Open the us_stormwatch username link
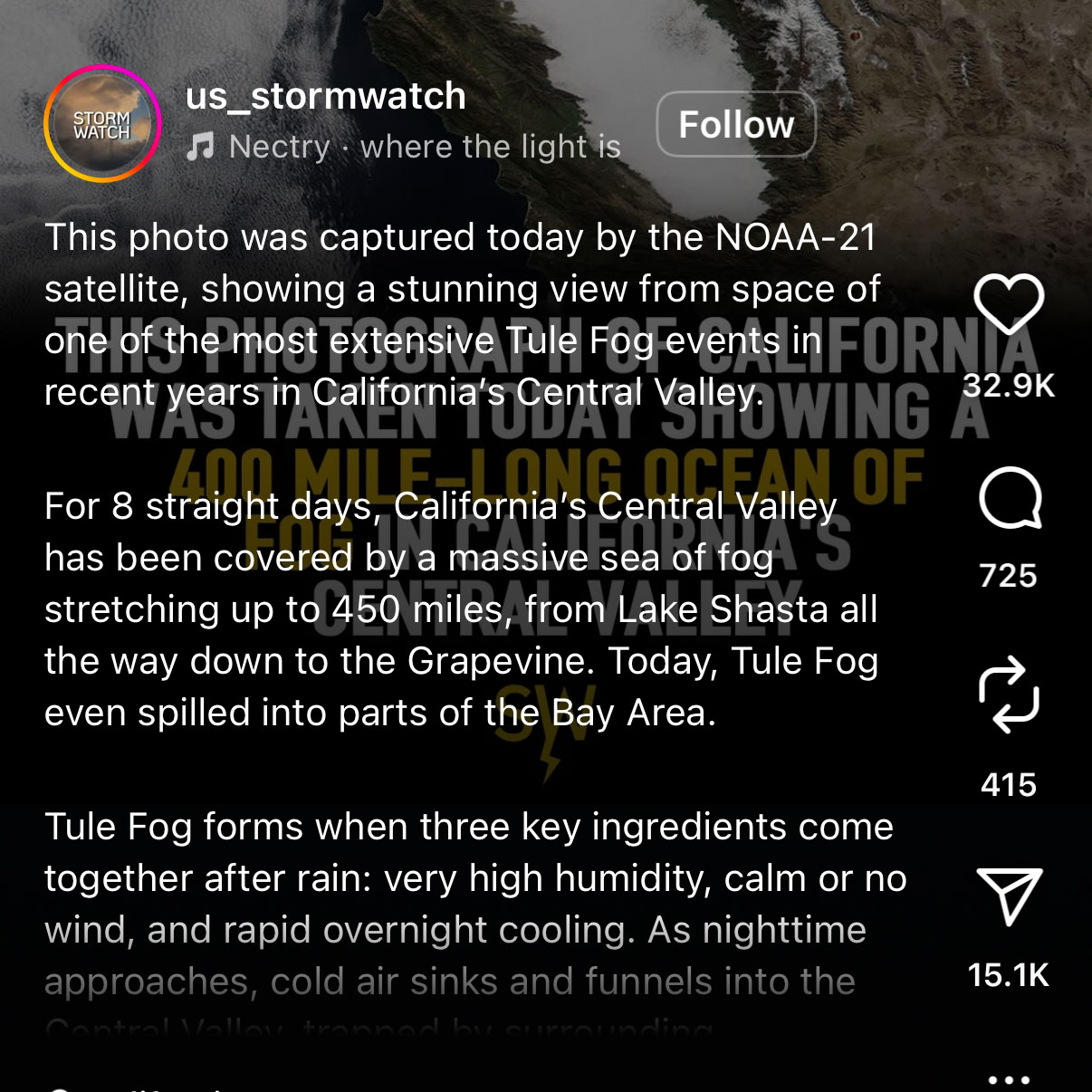Screen dimensions: 1092x1092 (x=326, y=96)
